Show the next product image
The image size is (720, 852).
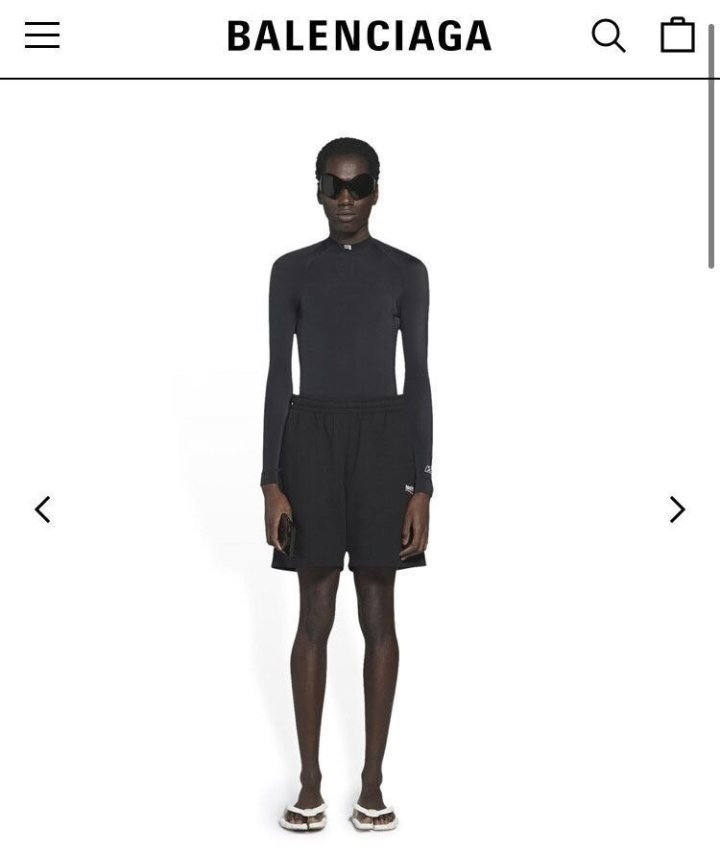click(677, 510)
